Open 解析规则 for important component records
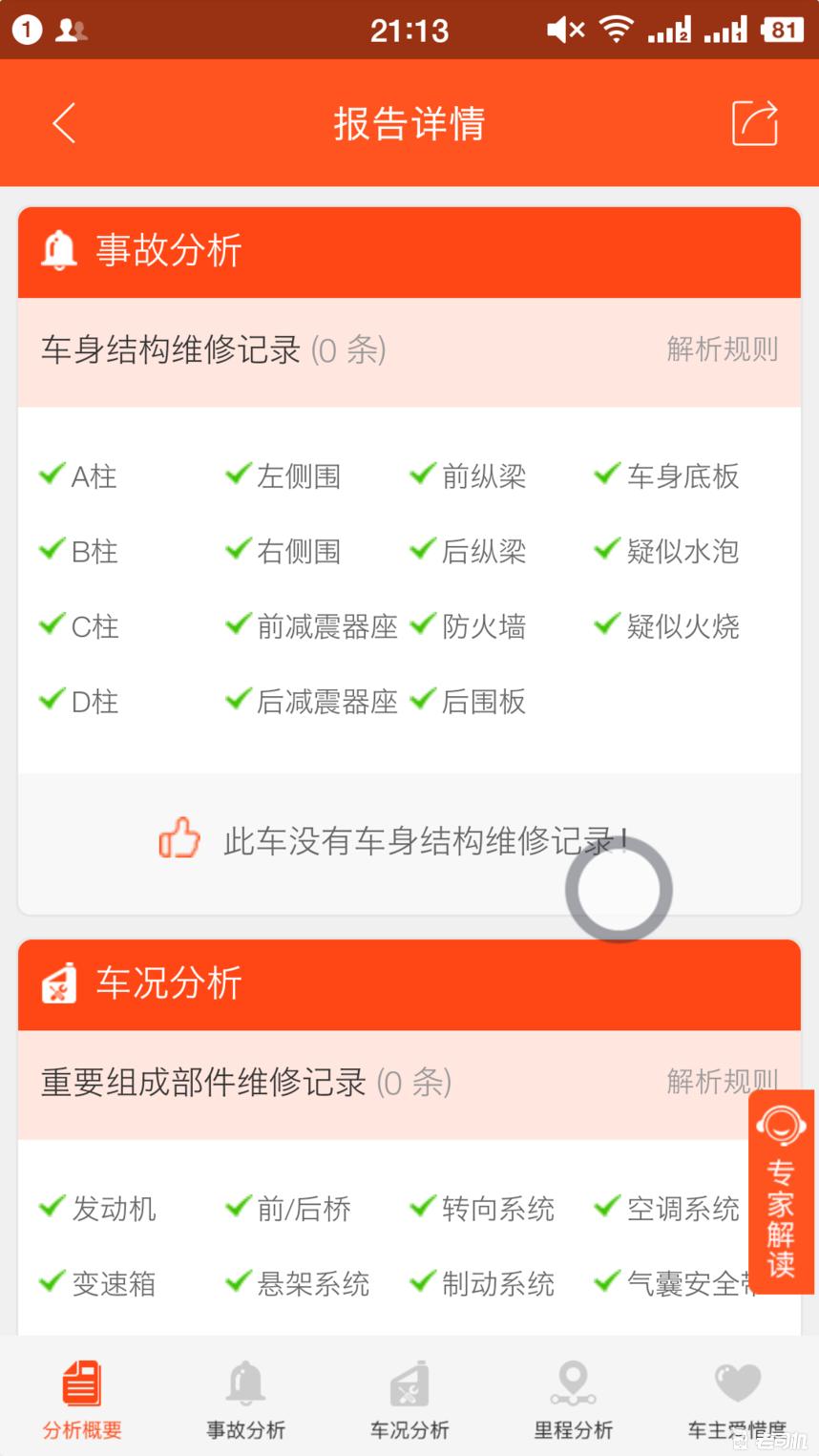 [x=723, y=1083]
